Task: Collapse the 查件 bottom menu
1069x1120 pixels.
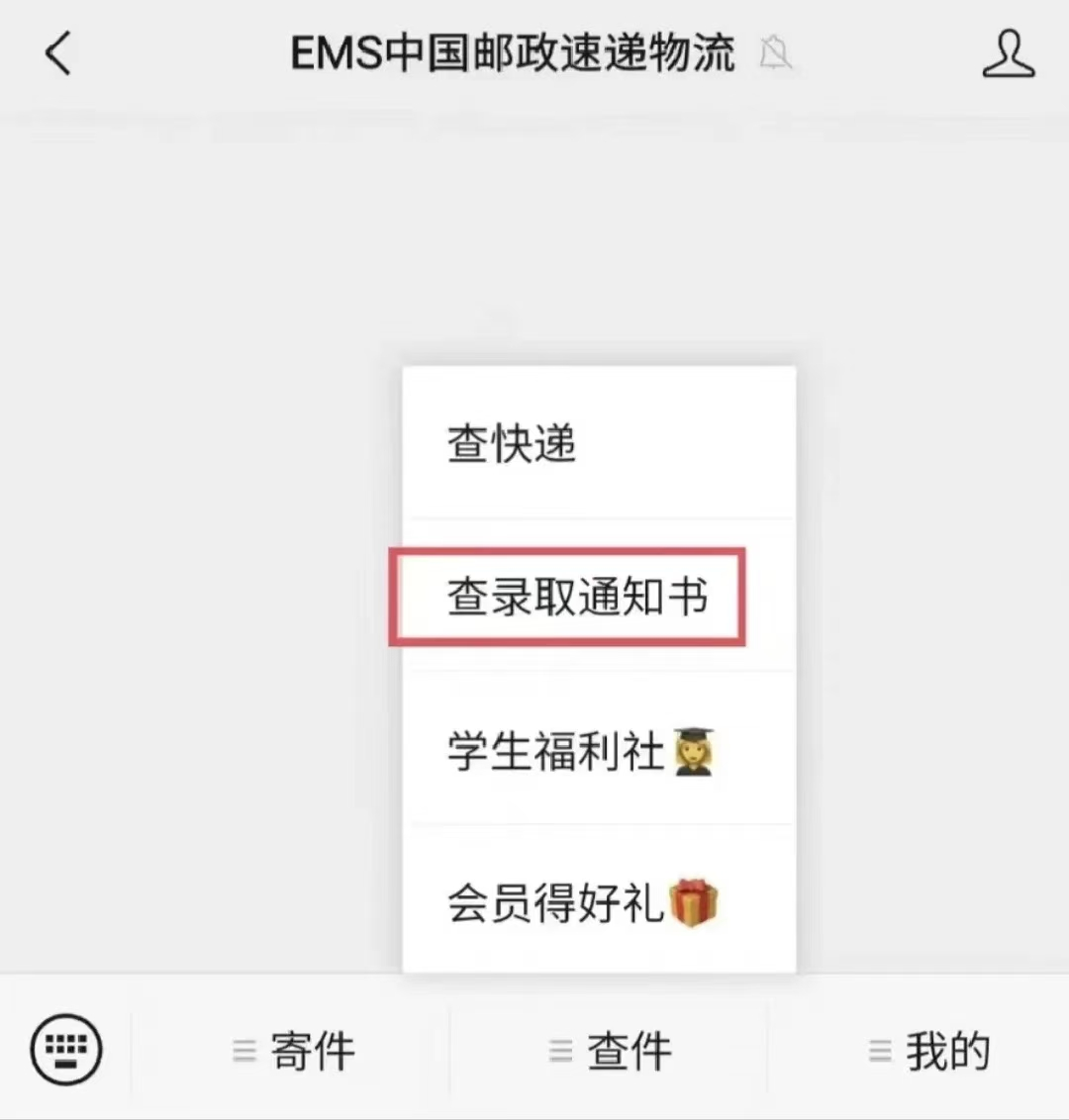Action: click(x=610, y=1051)
